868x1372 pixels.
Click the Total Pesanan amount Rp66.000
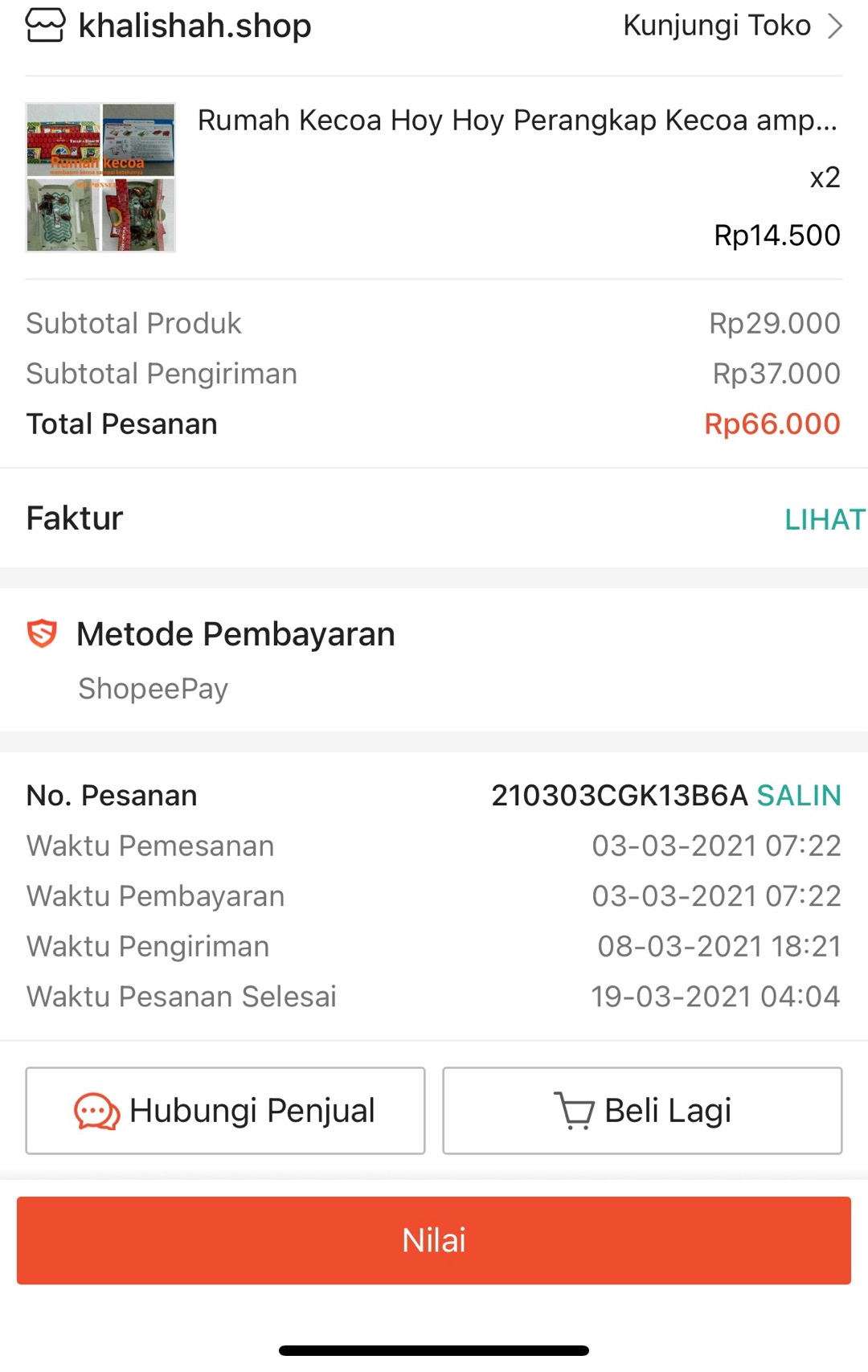coord(771,424)
